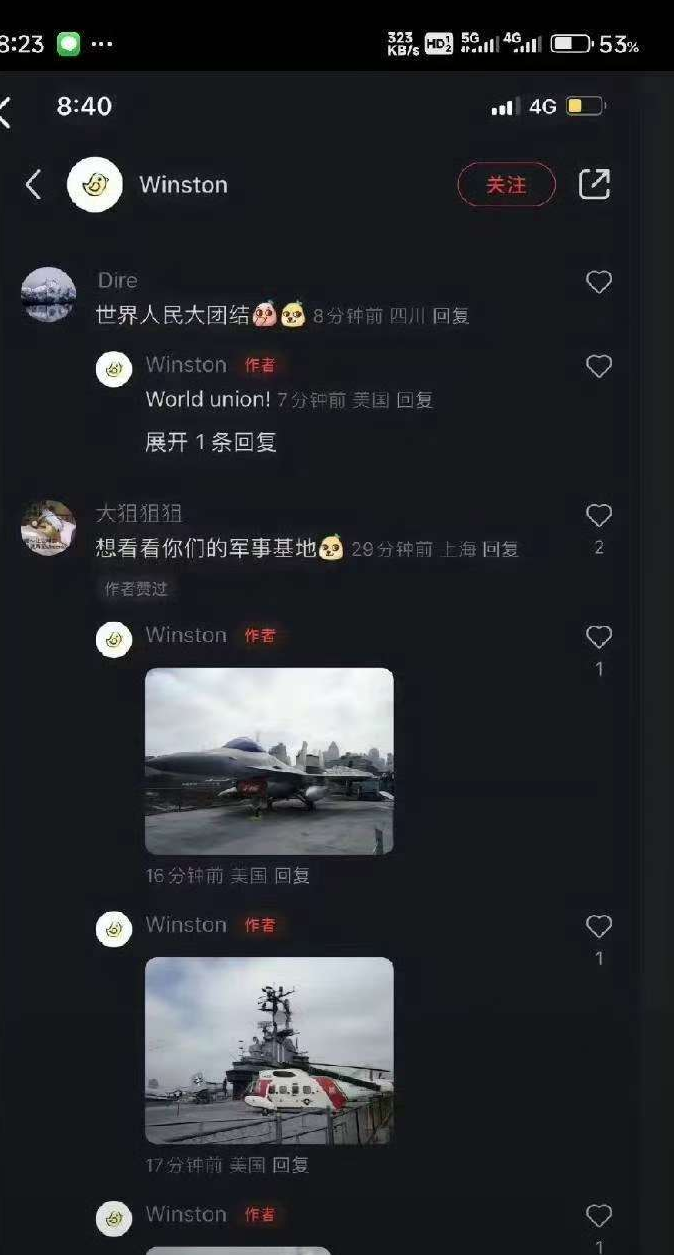Reply to 大狙狙狙's comment via 回复
The width and height of the screenshot is (674, 1255).
coord(500,549)
